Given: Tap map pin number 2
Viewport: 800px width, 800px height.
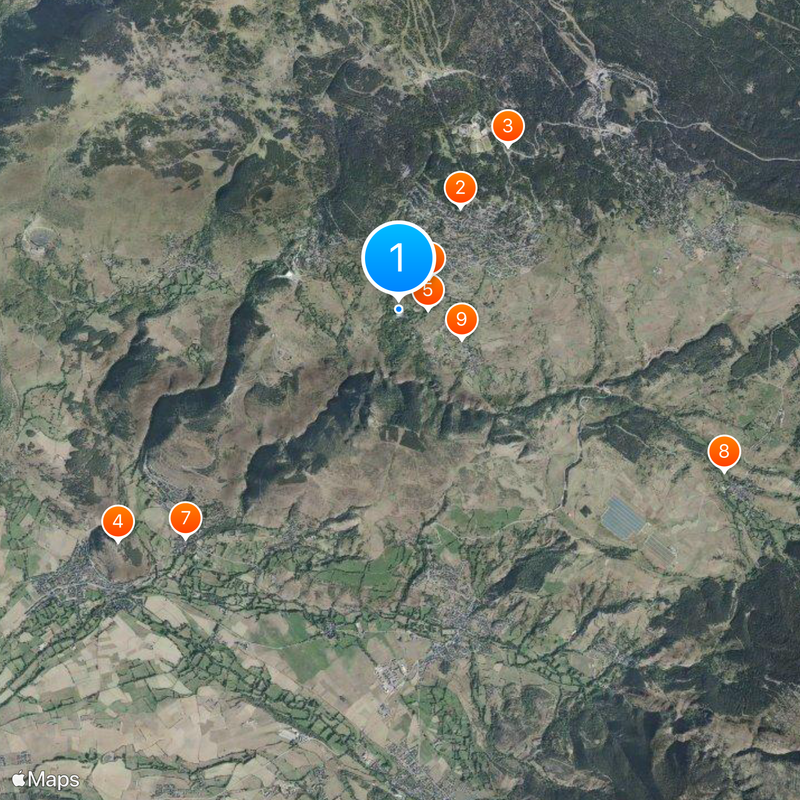Looking at the screenshot, I should coord(460,187).
